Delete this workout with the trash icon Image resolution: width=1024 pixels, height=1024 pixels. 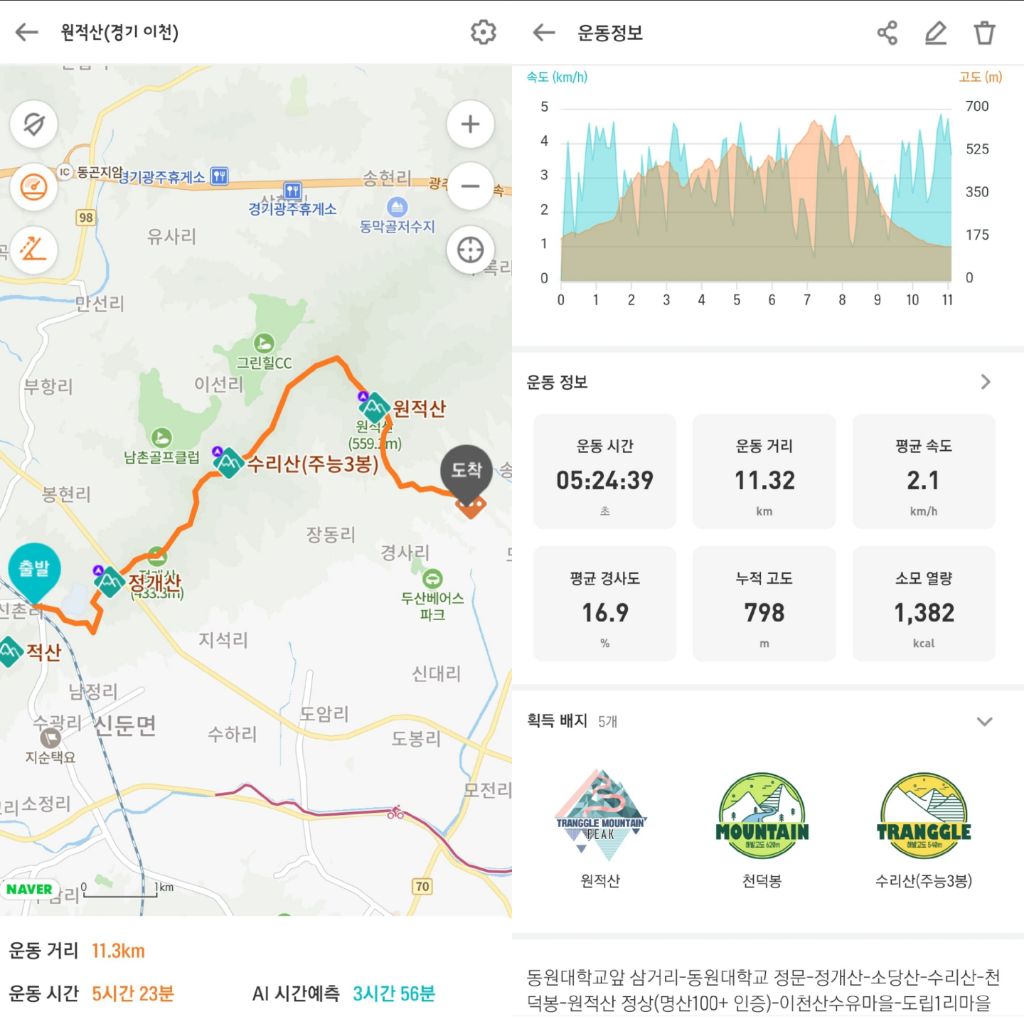click(984, 33)
